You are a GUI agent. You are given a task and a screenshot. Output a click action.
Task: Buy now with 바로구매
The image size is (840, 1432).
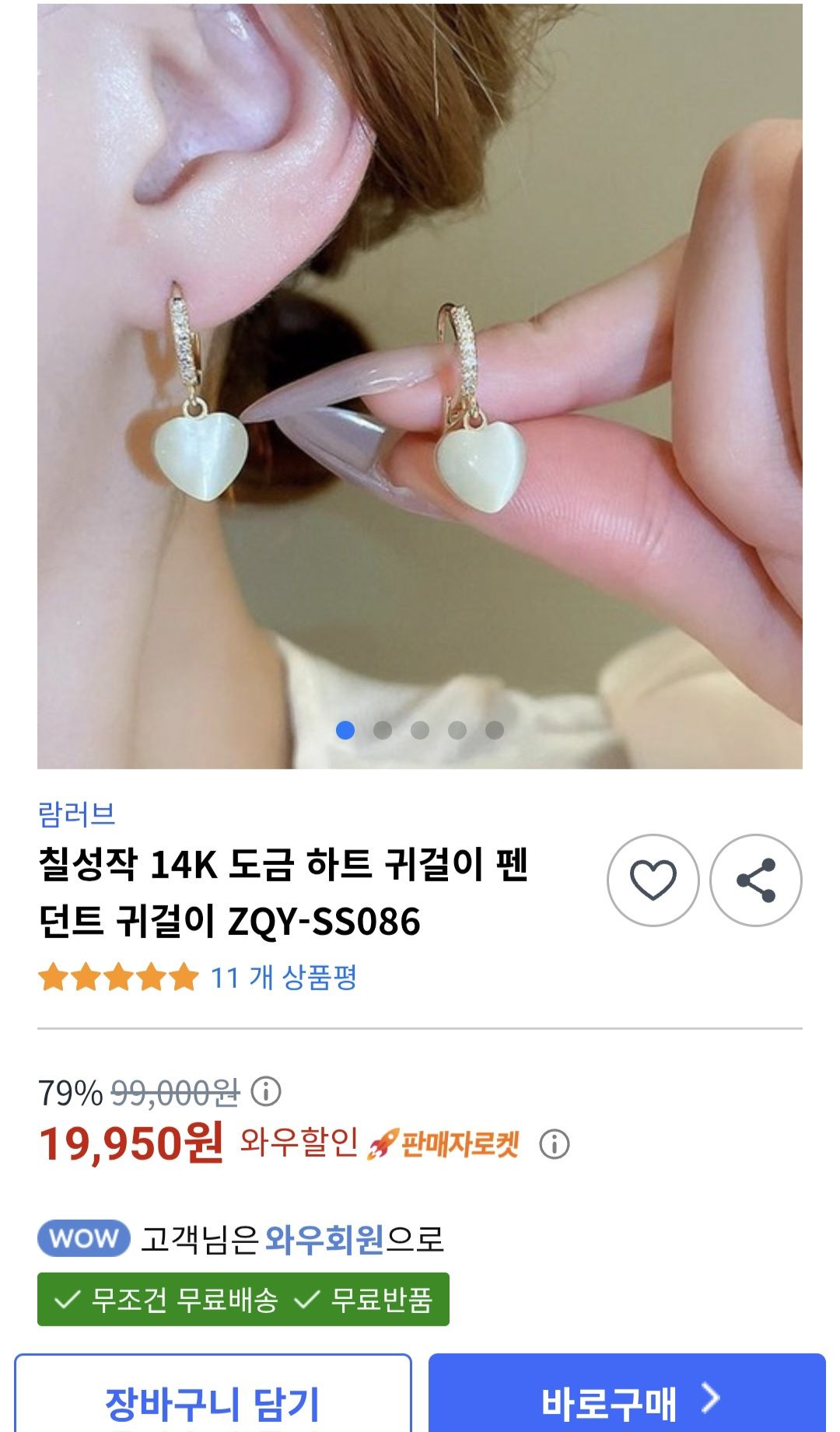[627, 1402]
